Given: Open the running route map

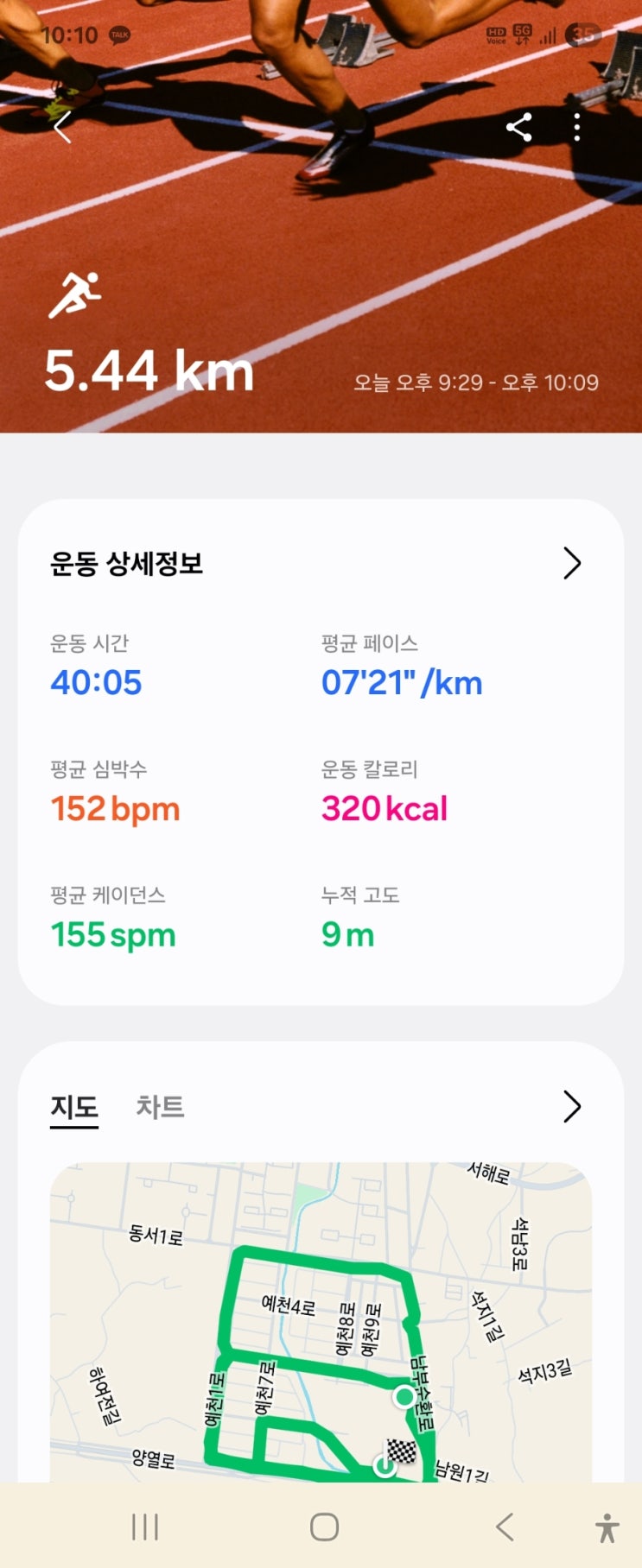Looking at the screenshot, I should point(321,1322).
